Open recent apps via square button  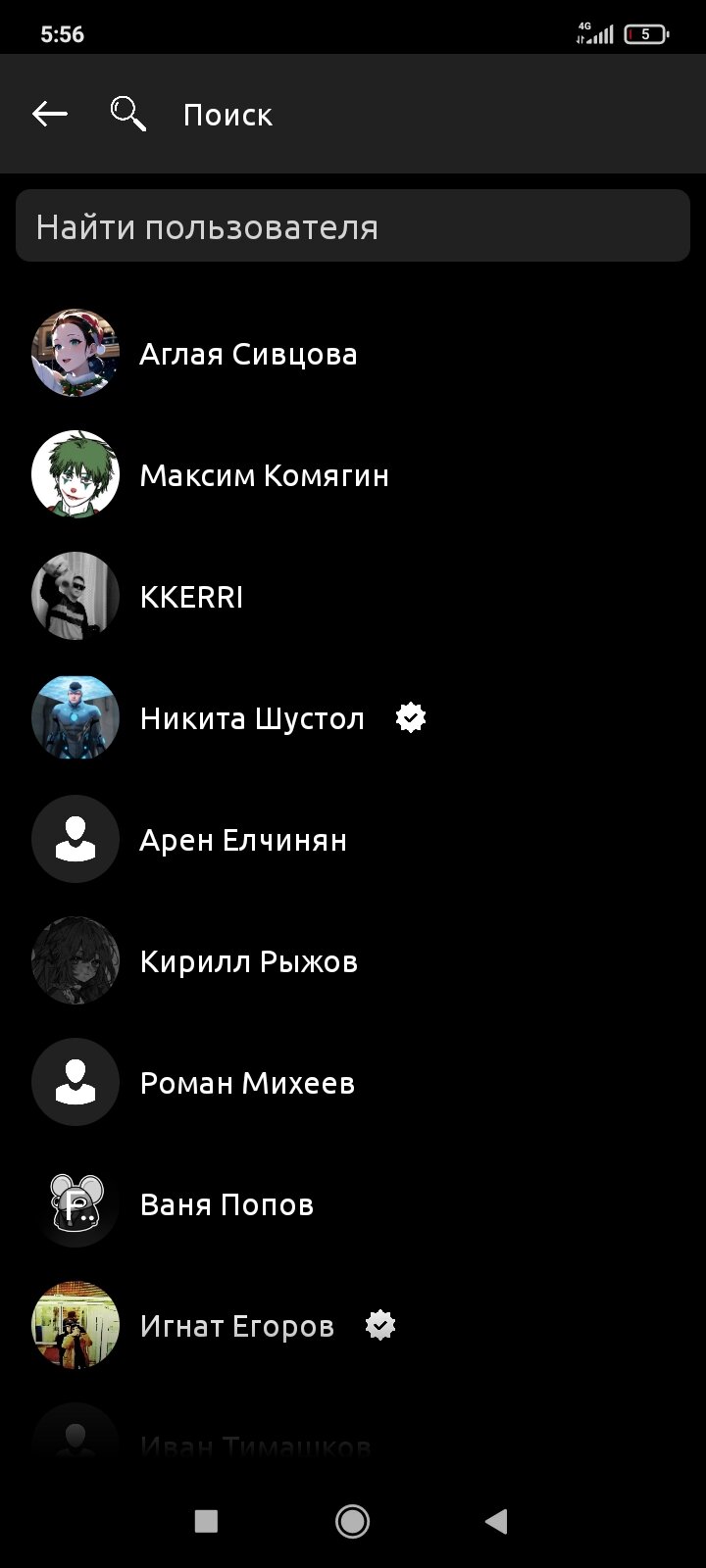[206, 1521]
